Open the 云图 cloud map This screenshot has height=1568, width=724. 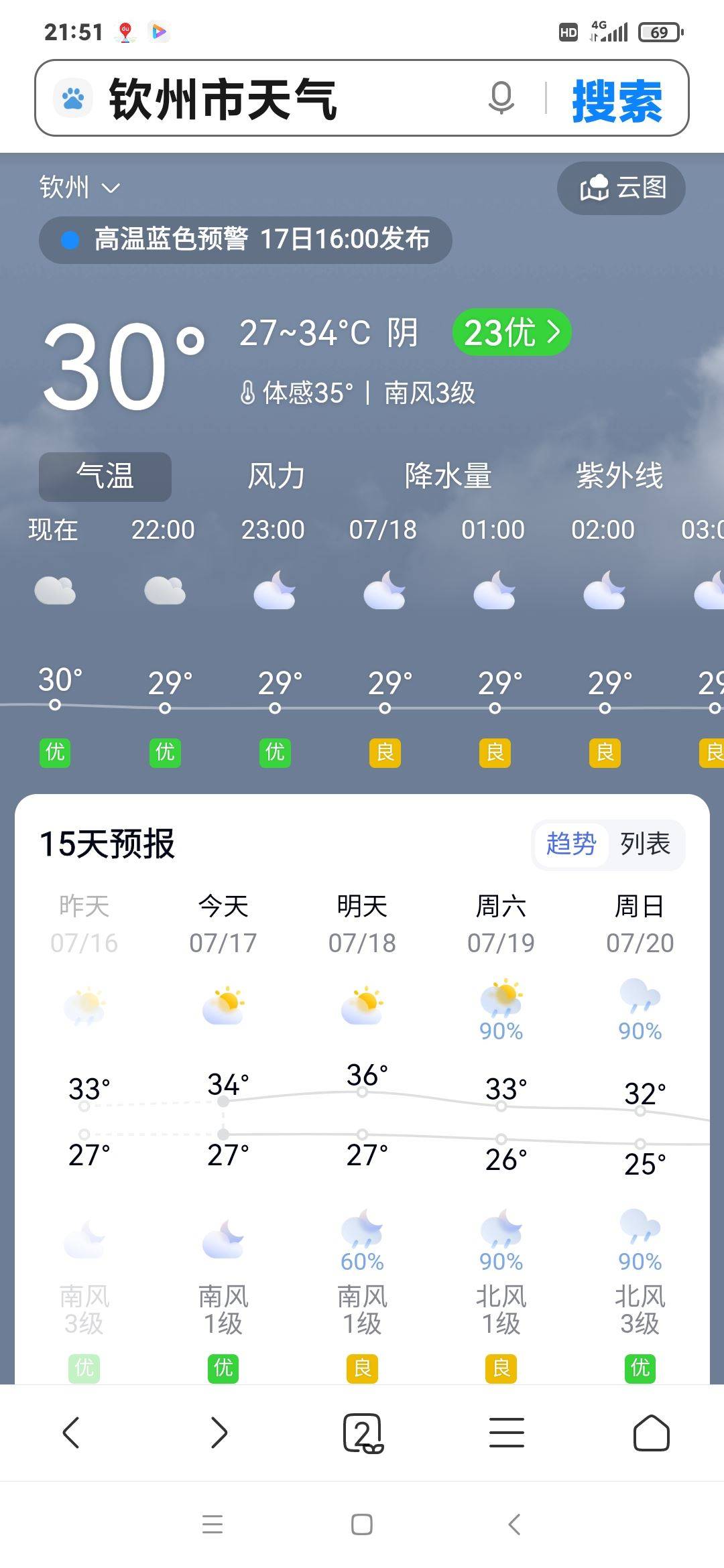621,188
